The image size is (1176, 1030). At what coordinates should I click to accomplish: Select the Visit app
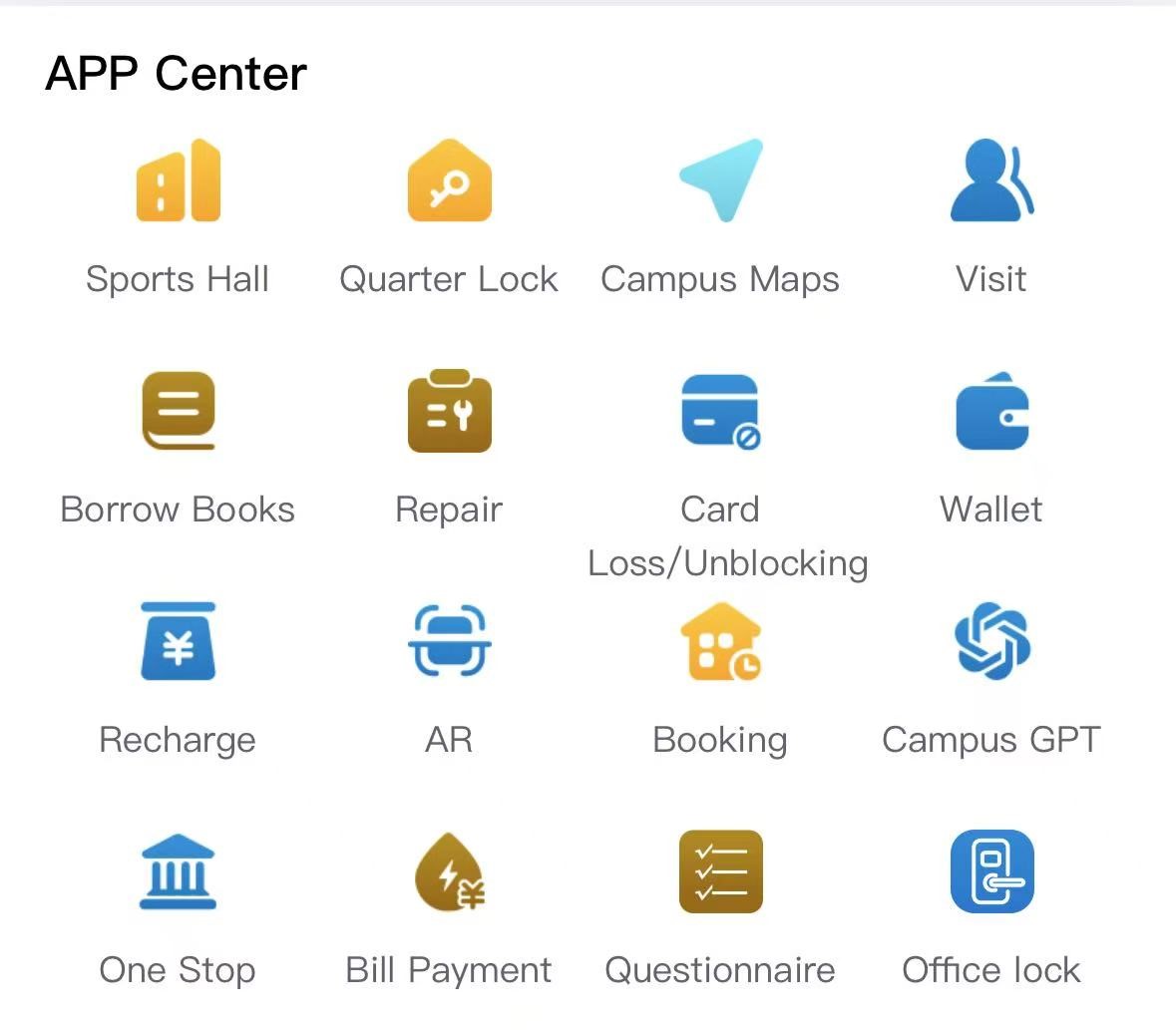[991, 181]
